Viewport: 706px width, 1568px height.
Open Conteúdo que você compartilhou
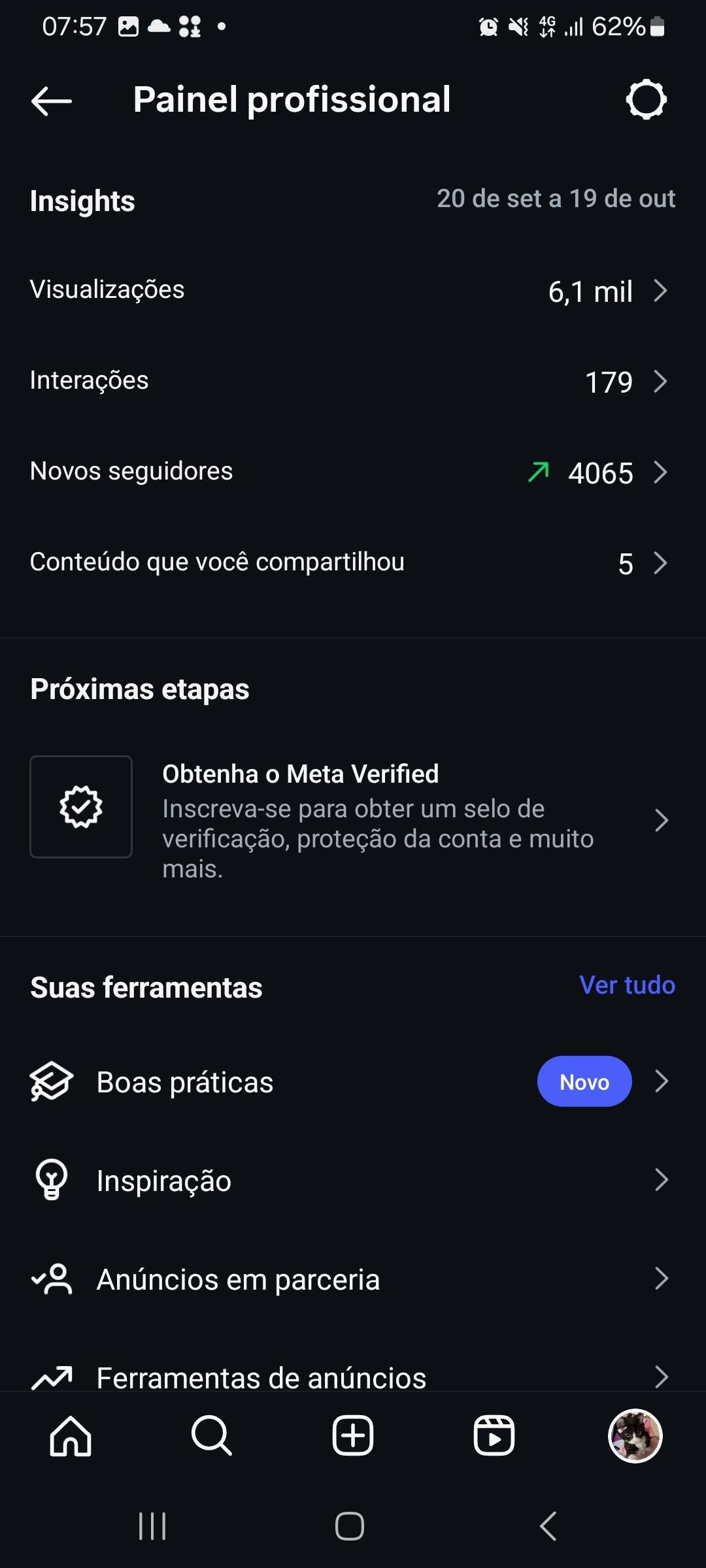[352, 563]
